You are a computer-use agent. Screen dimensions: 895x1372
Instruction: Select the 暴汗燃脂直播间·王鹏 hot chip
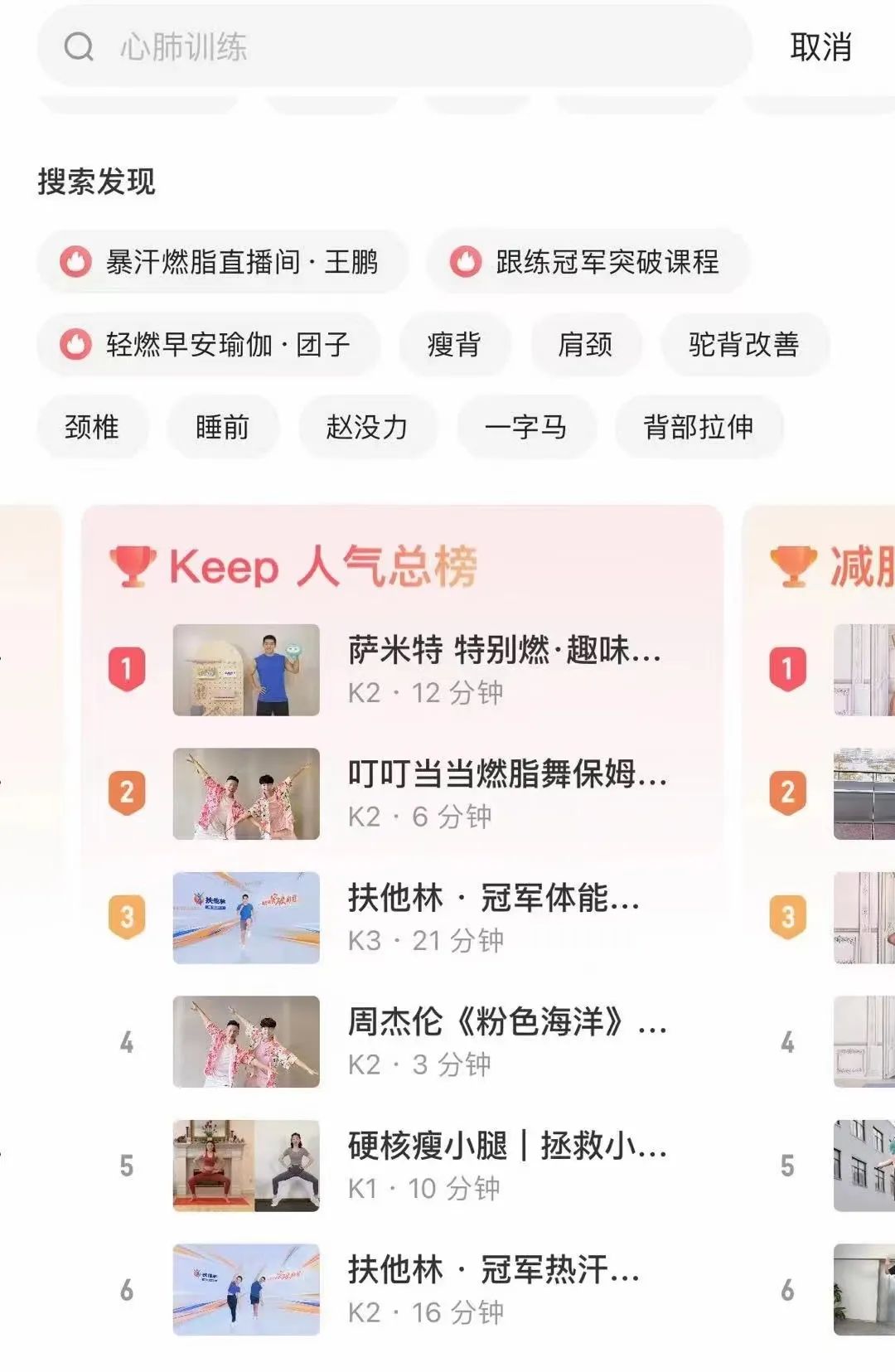click(x=222, y=262)
